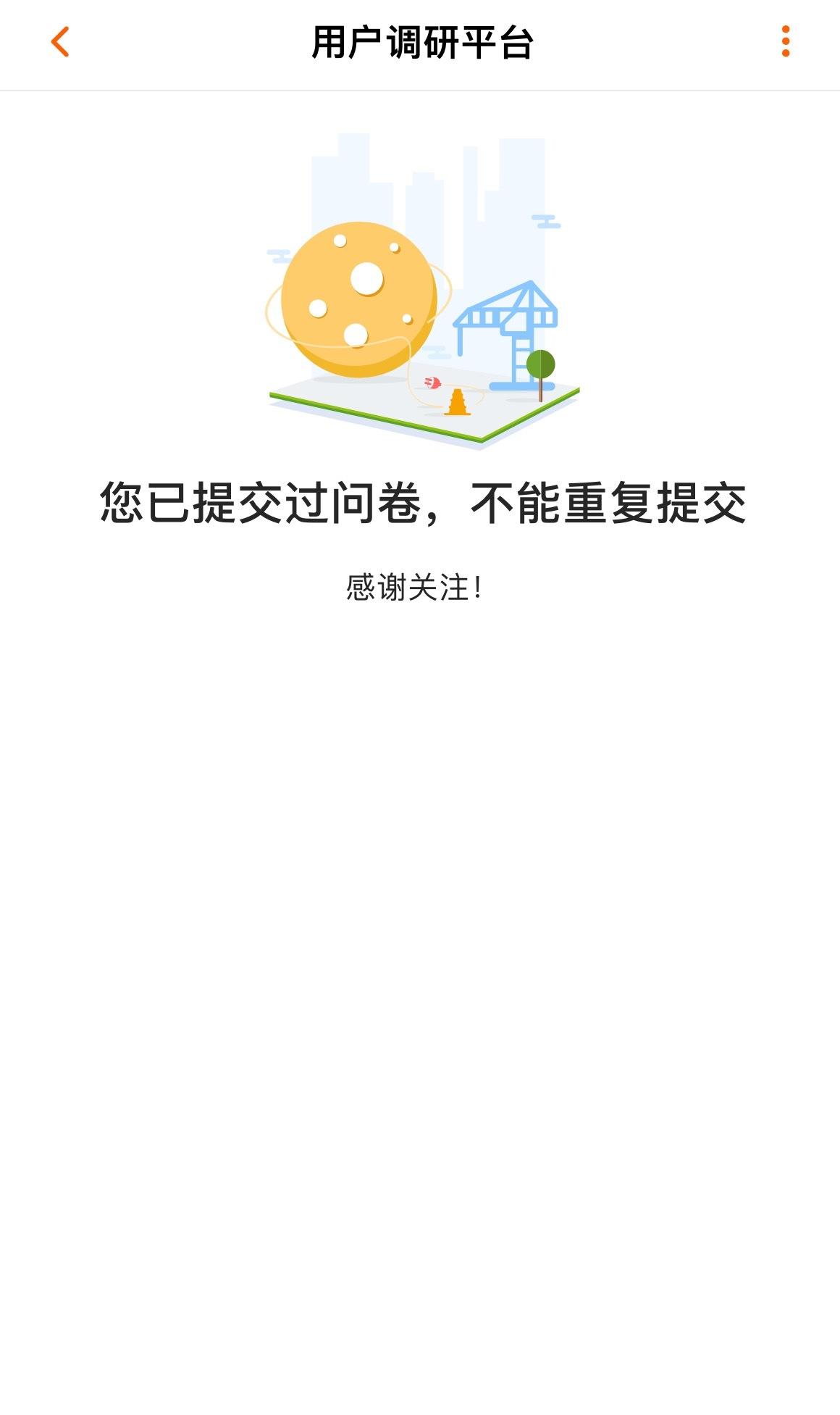Screen dimensions: 840x1415
Task: Go back using the orange arrow
Action: pyautogui.click(x=60, y=42)
